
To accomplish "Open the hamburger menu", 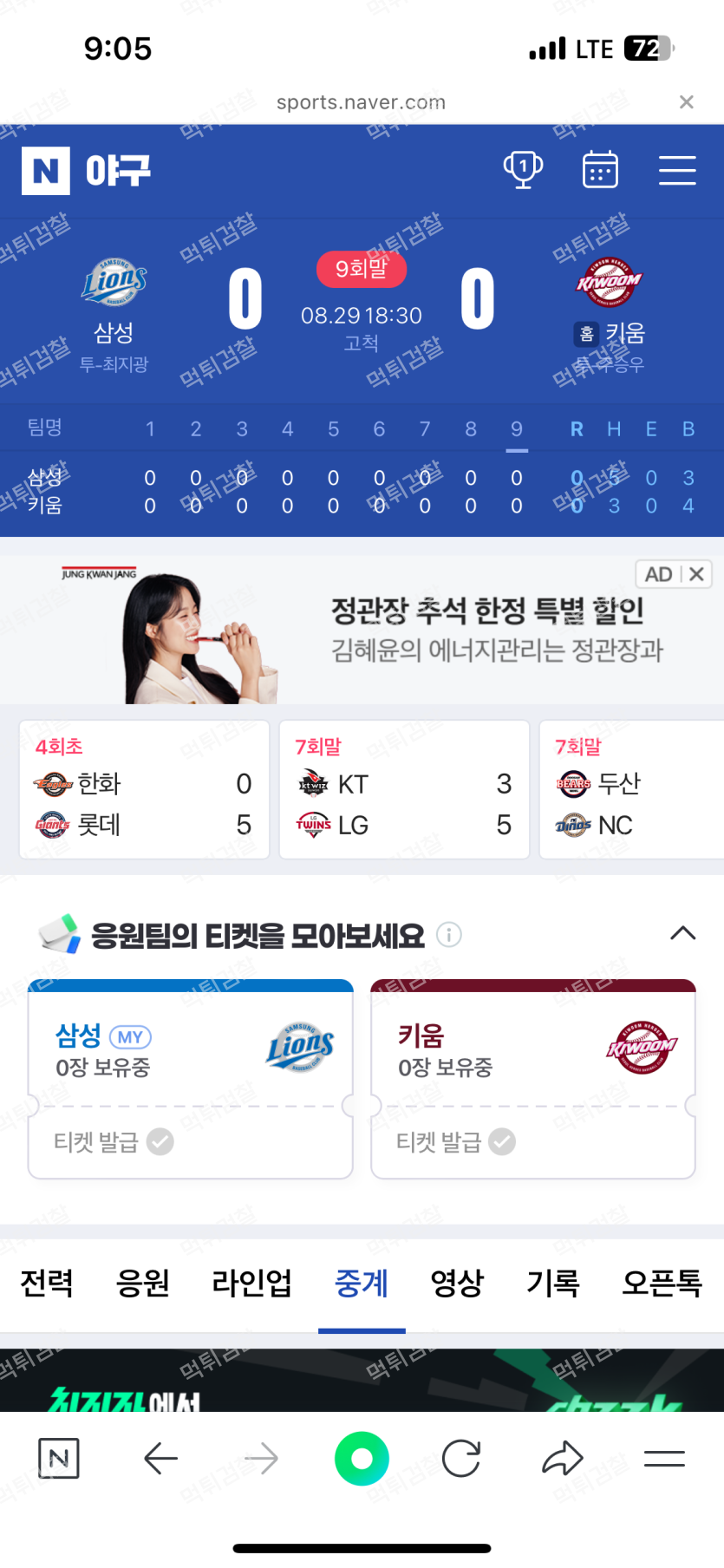I will (677, 170).
